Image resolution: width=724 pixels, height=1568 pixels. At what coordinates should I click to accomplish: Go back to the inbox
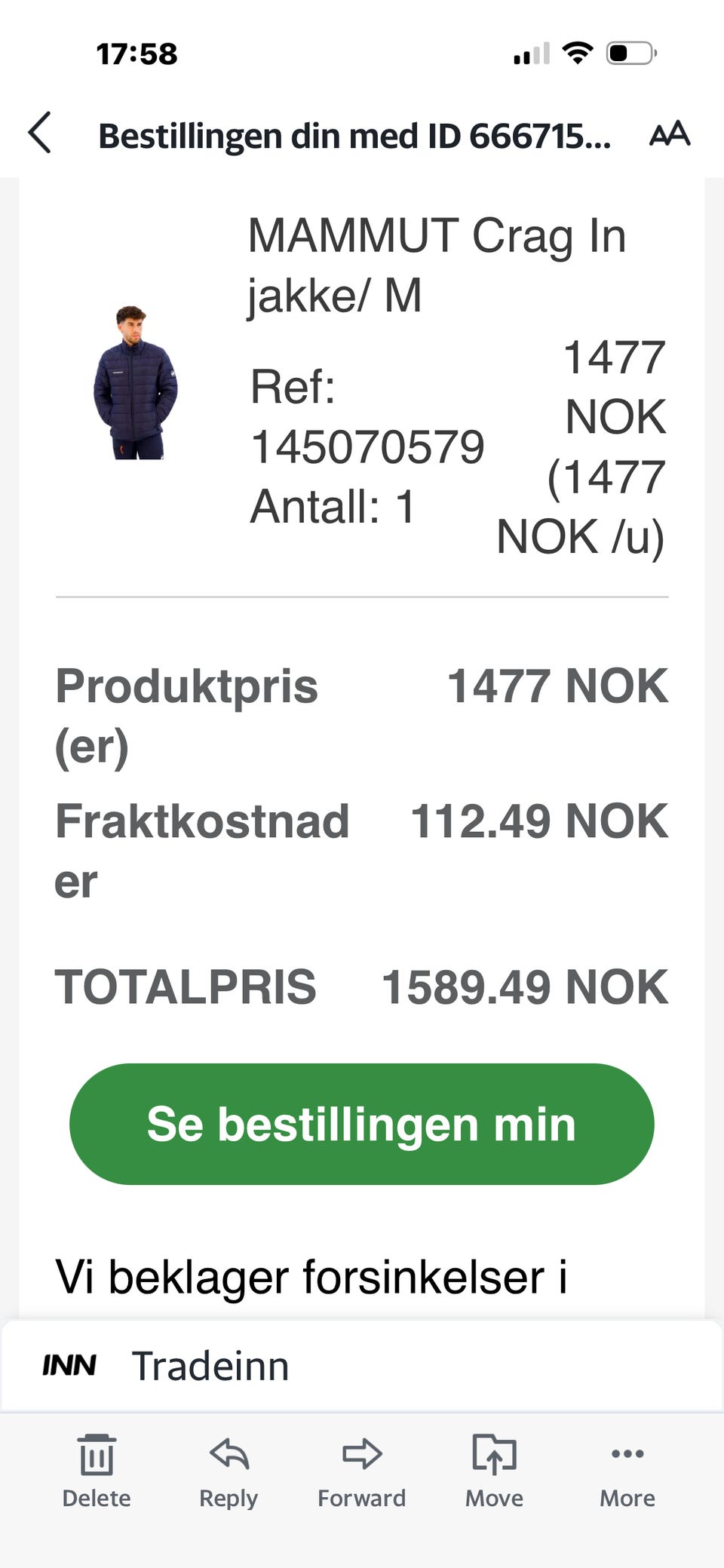click(x=40, y=133)
